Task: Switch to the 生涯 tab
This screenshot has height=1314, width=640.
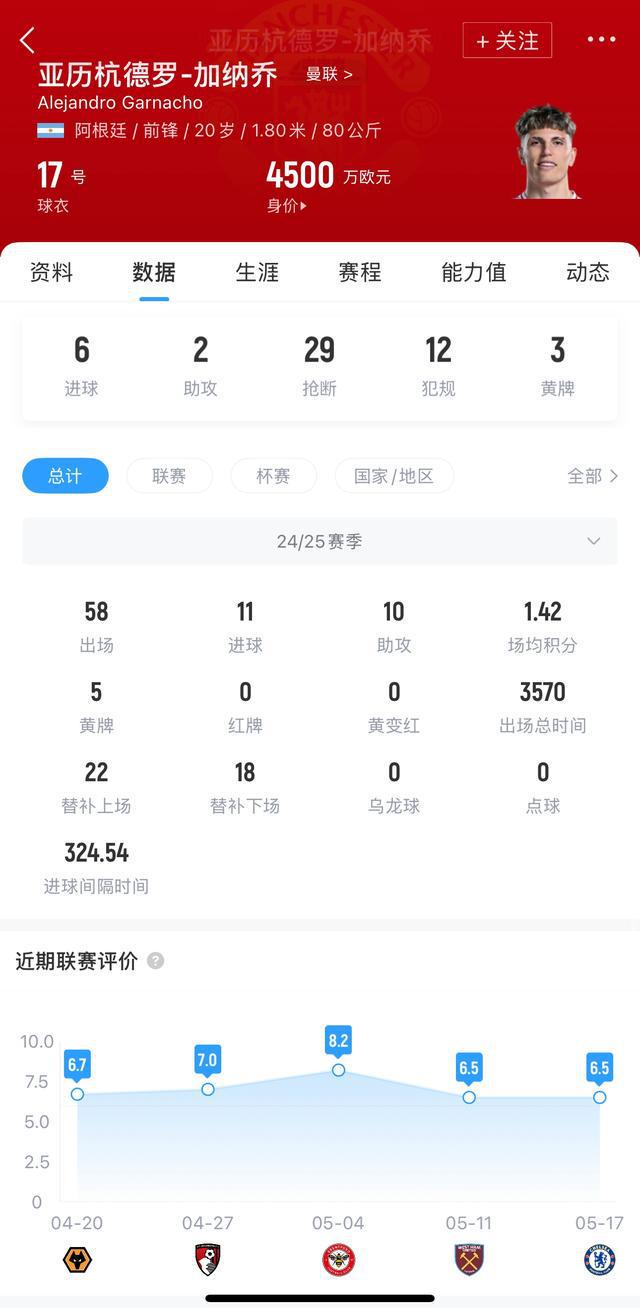Action: [257, 272]
